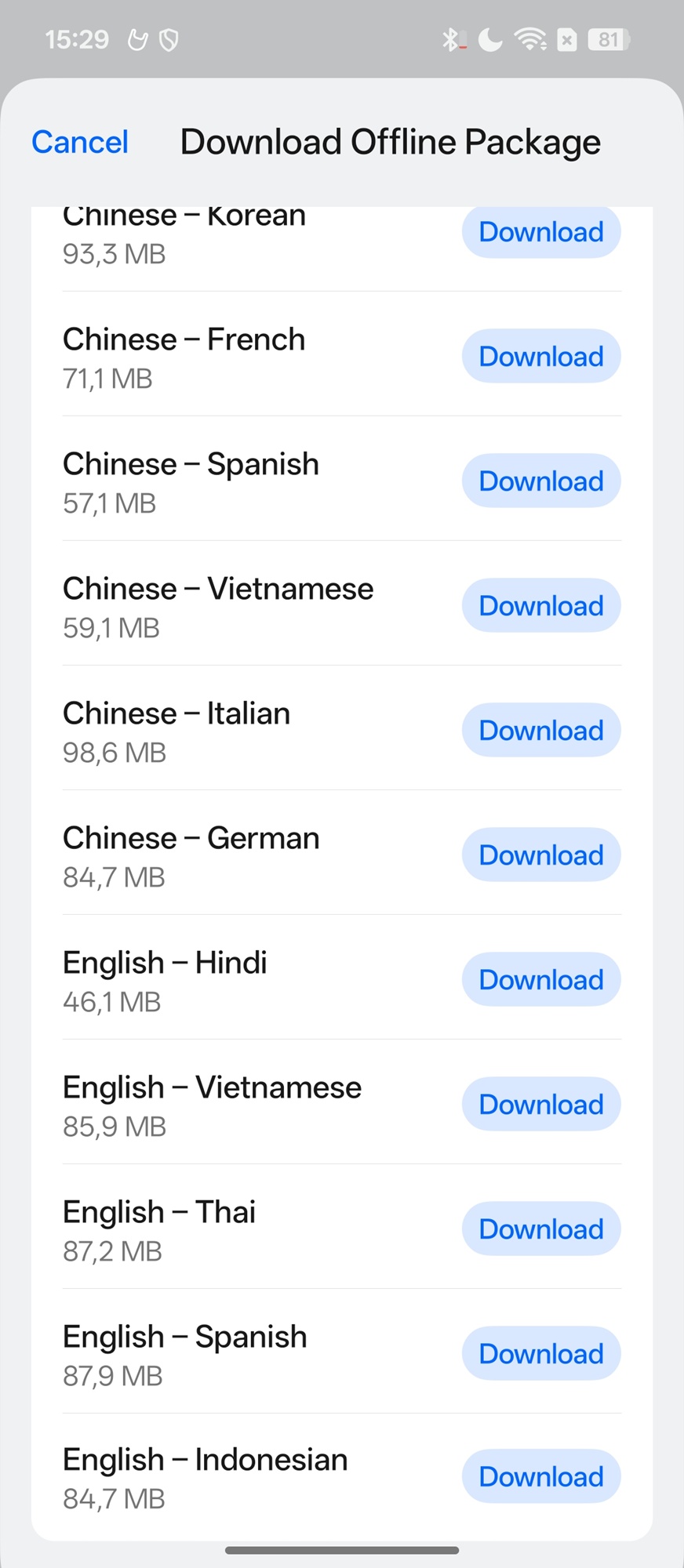Start downloading Chinese – Italian package

(540, 730)
